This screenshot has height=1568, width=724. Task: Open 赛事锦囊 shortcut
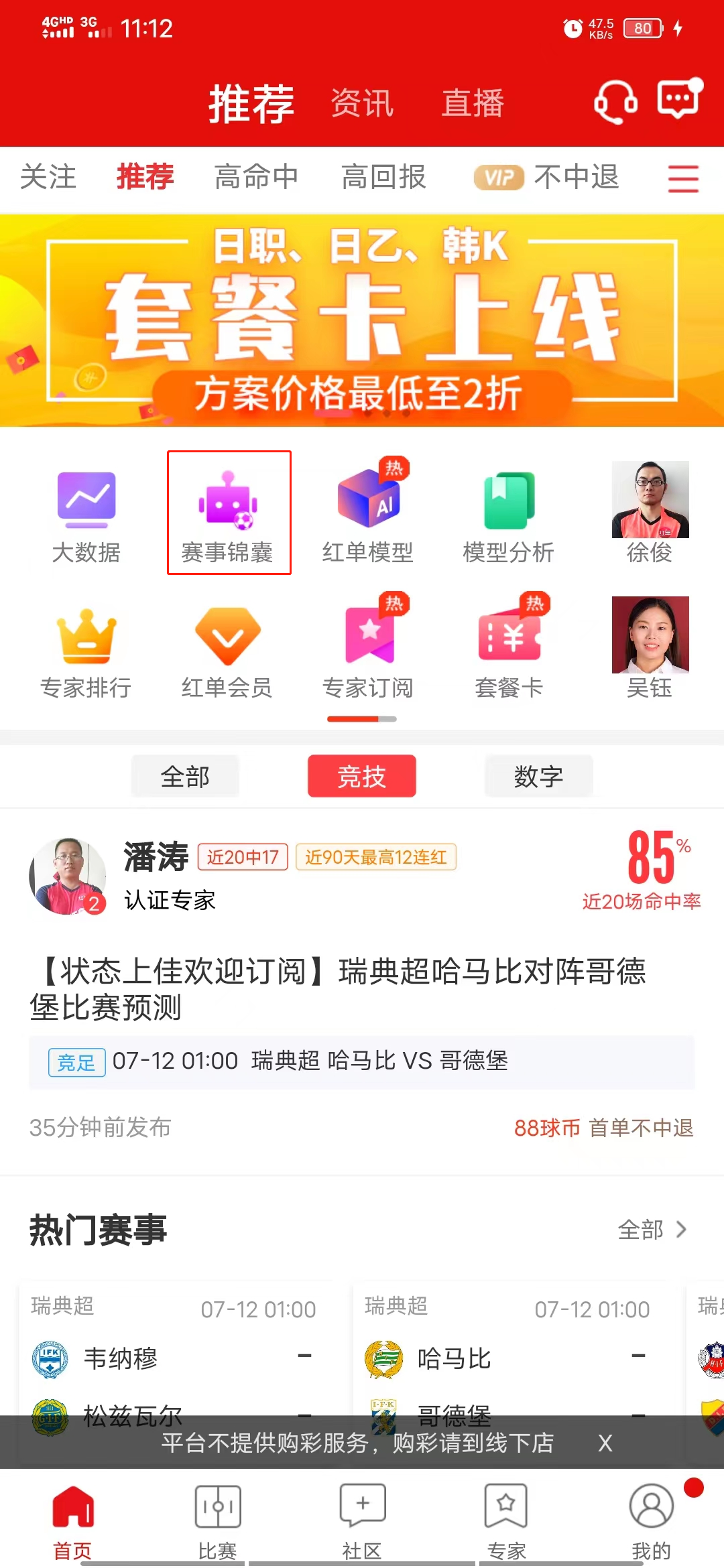click(x=229, y=513)
